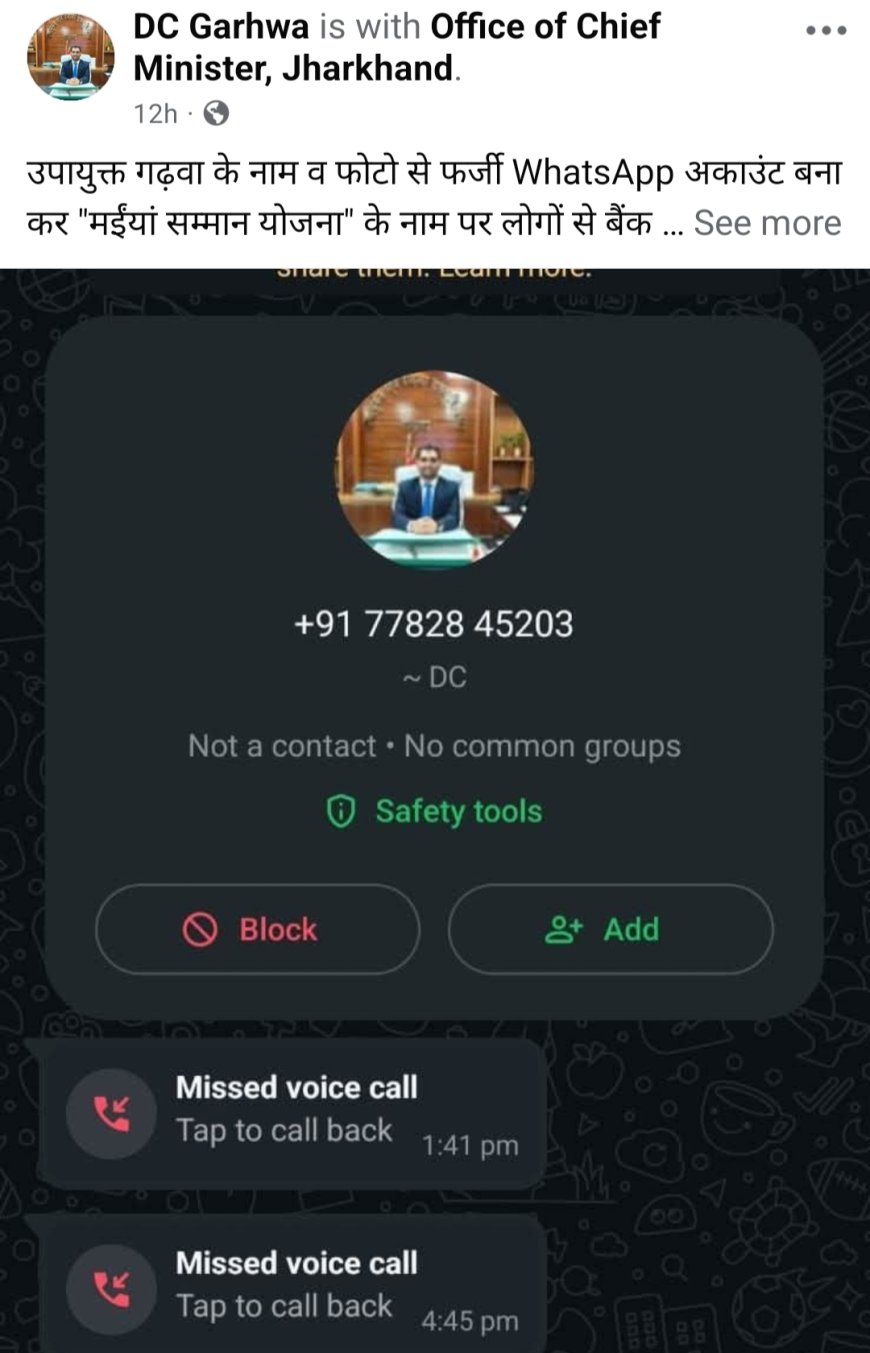
Task: Open the post's three-dot overflow menu
Action: click(x=826, y=29)
